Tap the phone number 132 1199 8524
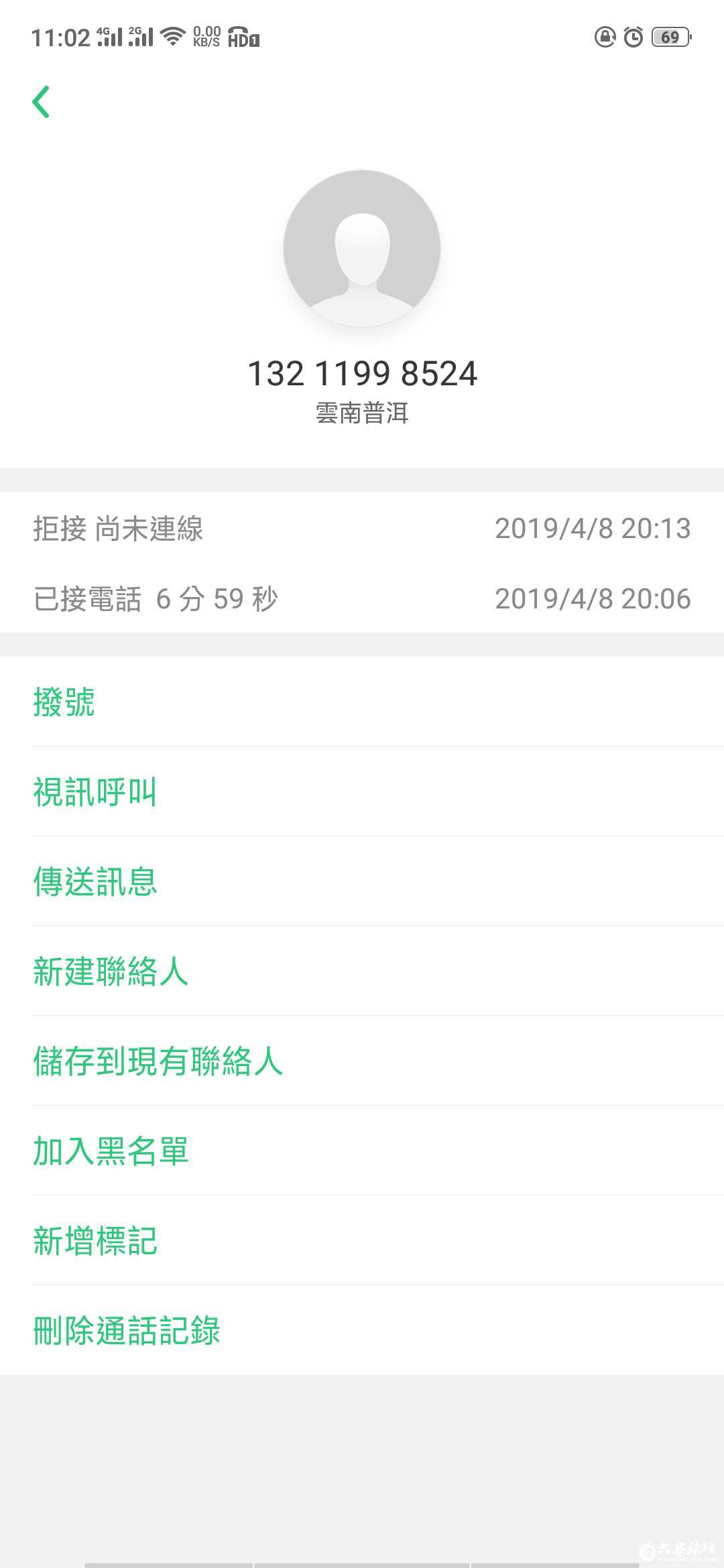The height and width of the screenshot is (1568, 724). pos(362,374)
